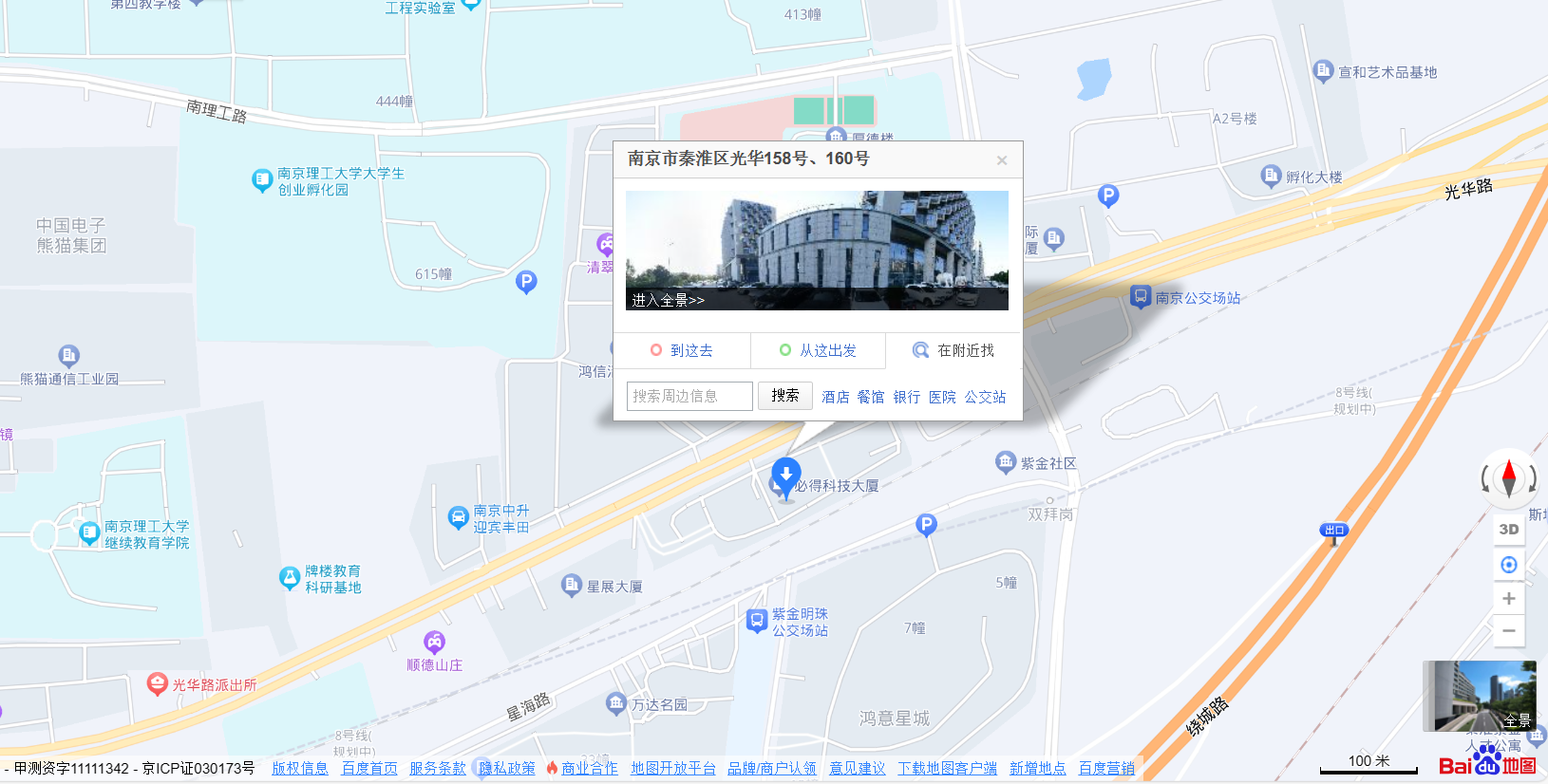Go to 百度首页
This screenshot has width=1548, height=784.
coord(369,768)
